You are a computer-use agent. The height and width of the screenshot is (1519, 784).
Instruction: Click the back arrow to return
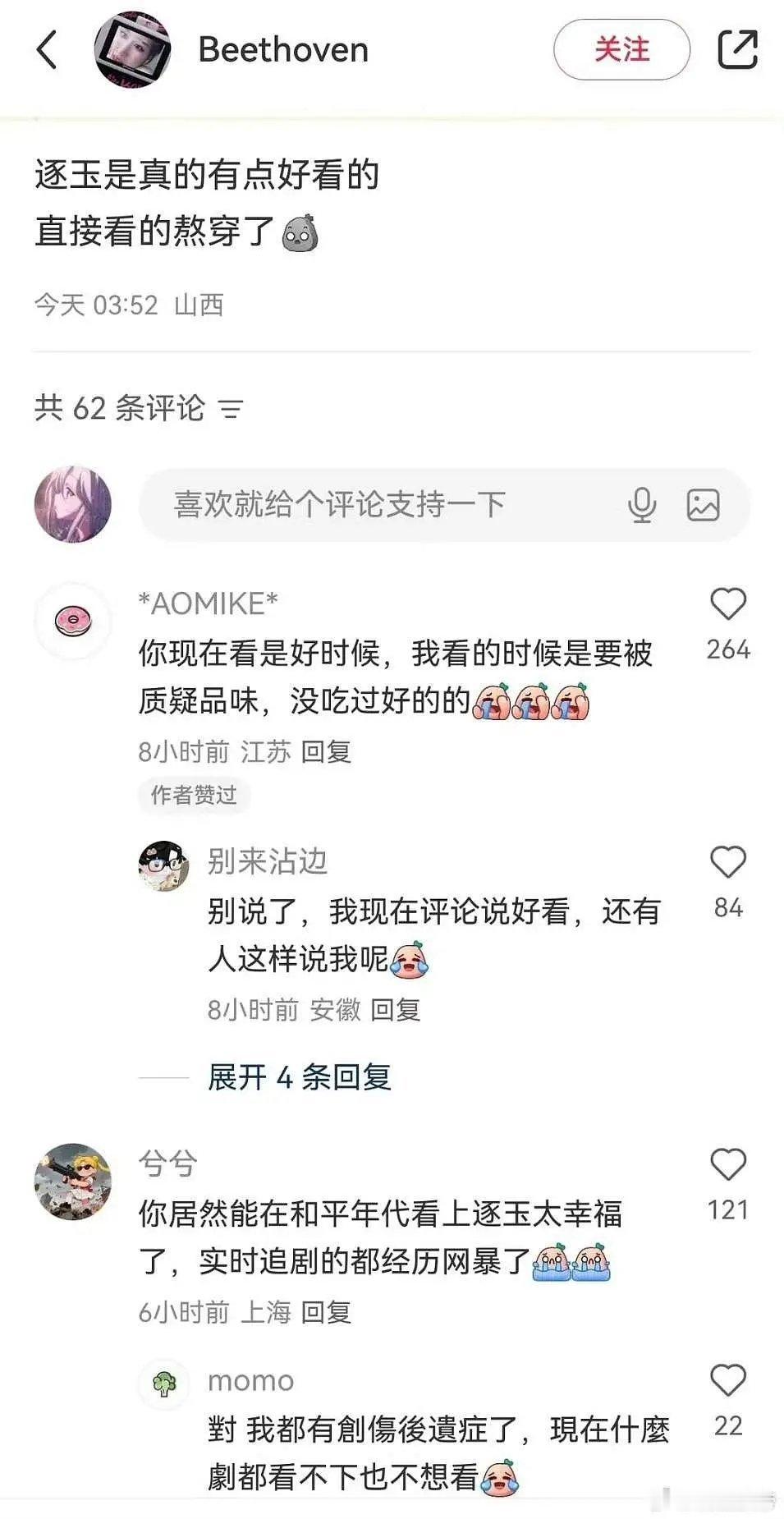47,49
